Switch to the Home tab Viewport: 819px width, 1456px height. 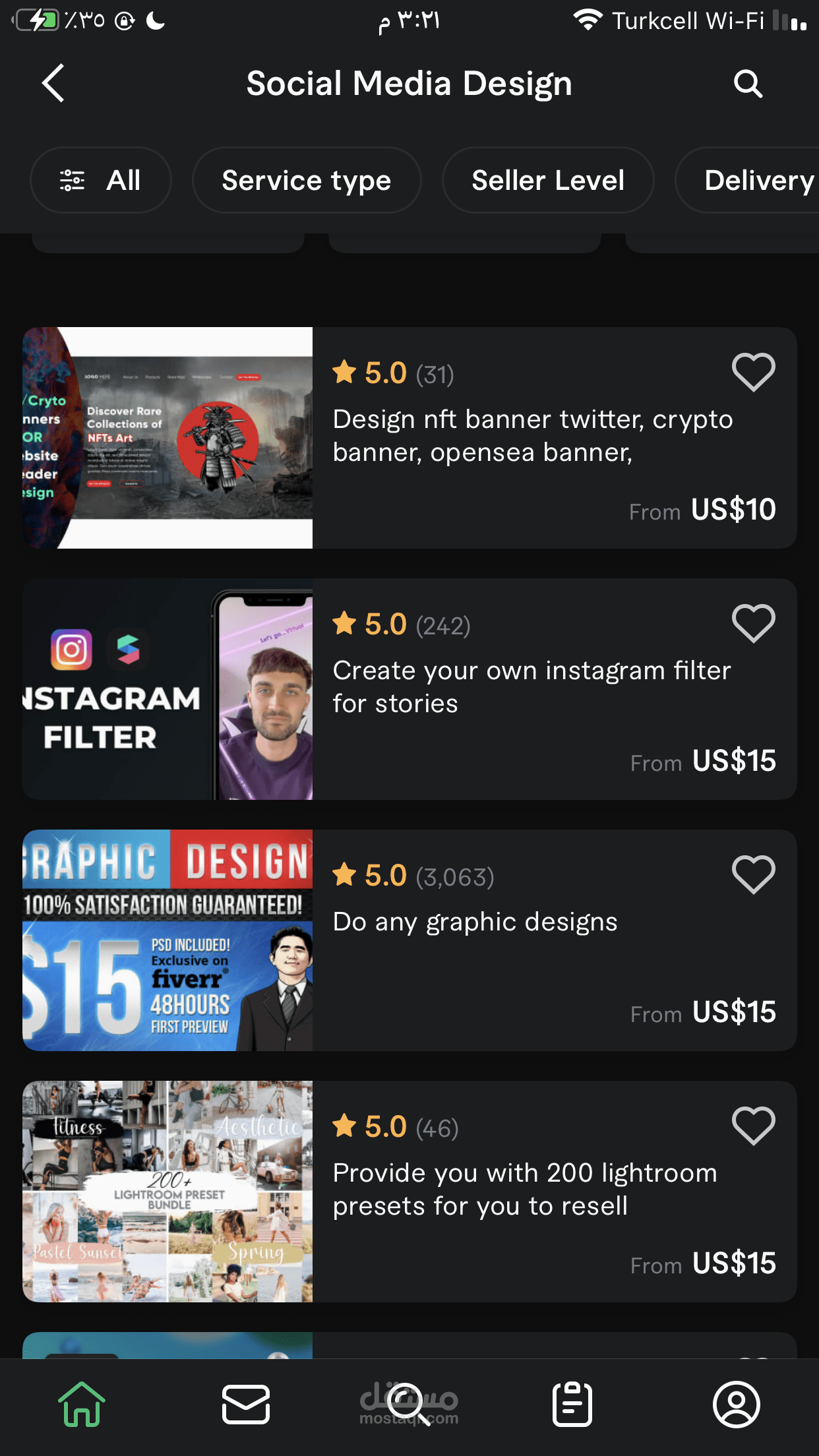[82, 1405]
